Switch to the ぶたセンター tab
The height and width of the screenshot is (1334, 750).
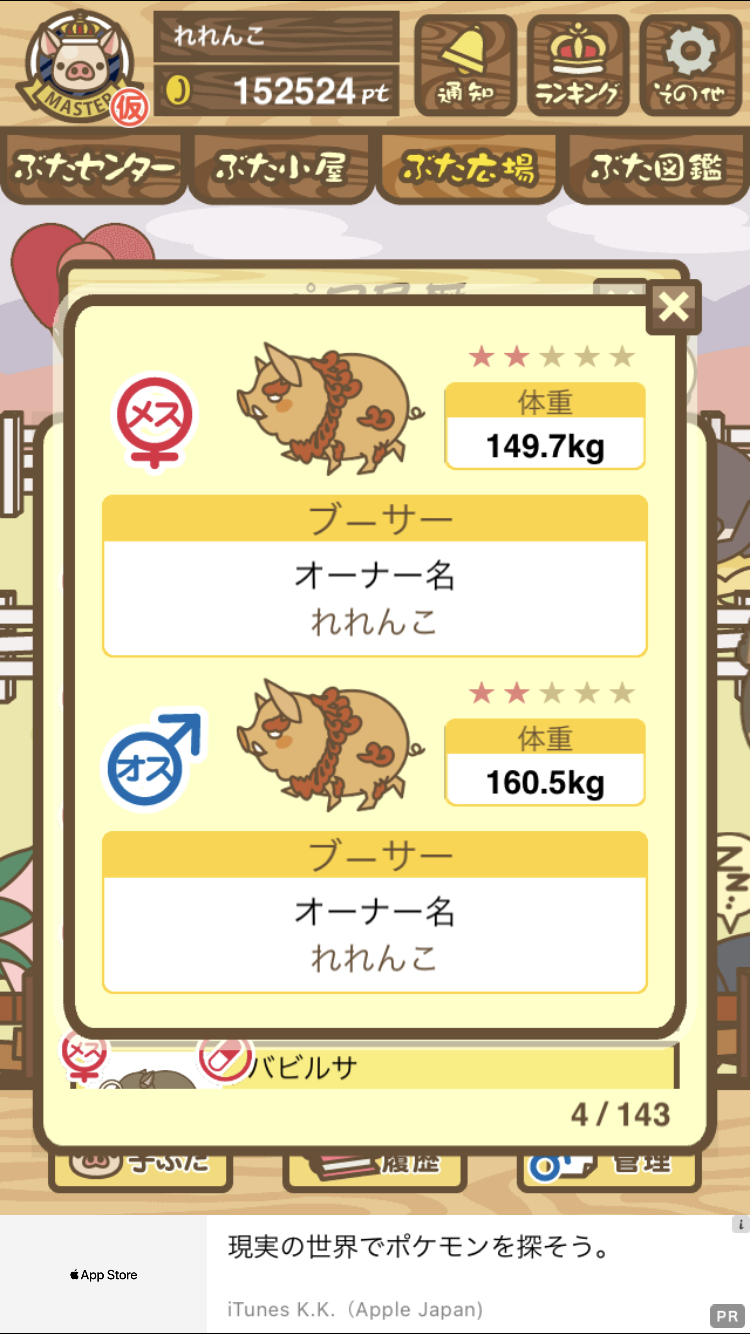[95, 167]
